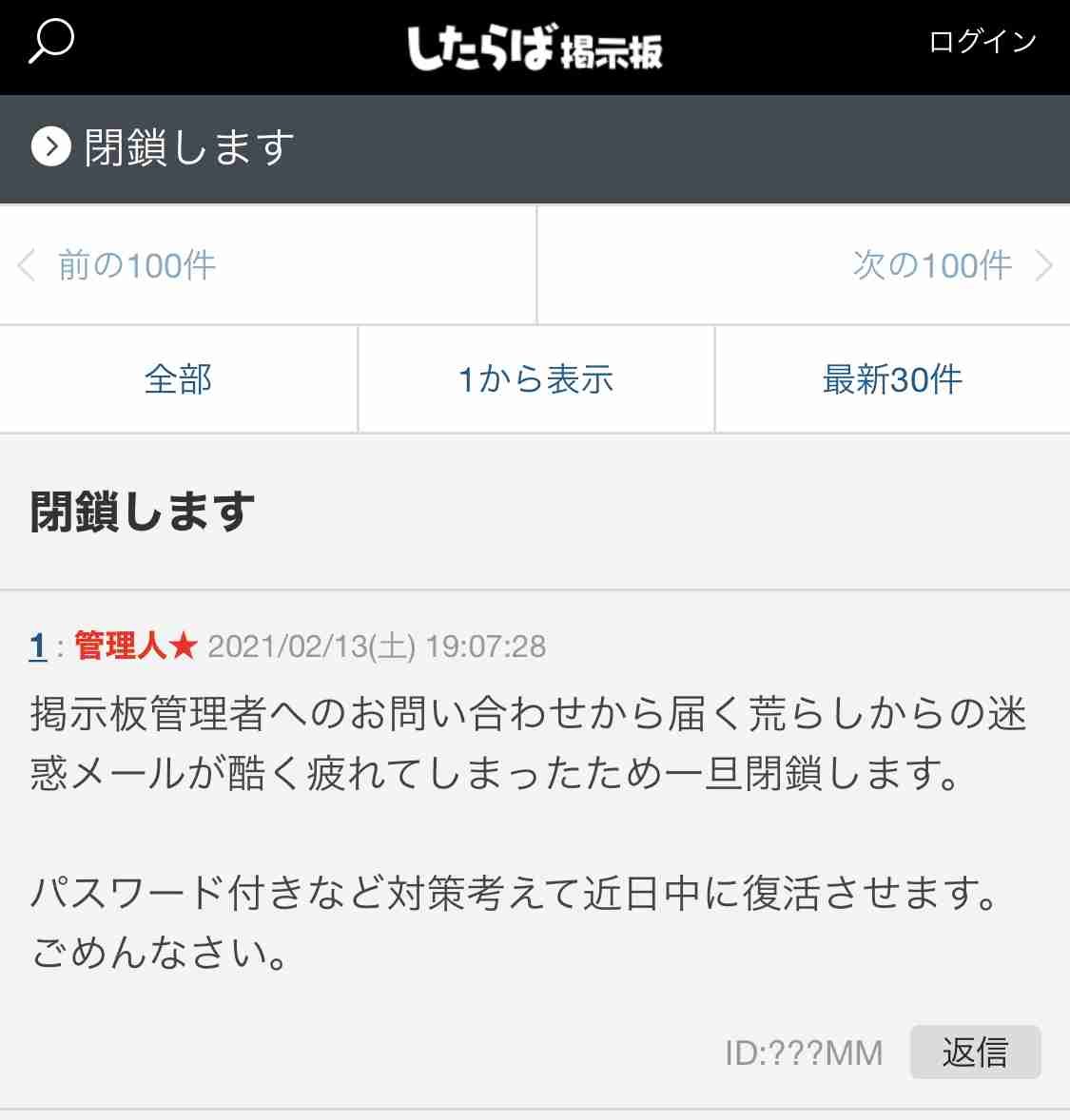
Task: Click the search magnifier icon
Action: [x=49, y=43]
